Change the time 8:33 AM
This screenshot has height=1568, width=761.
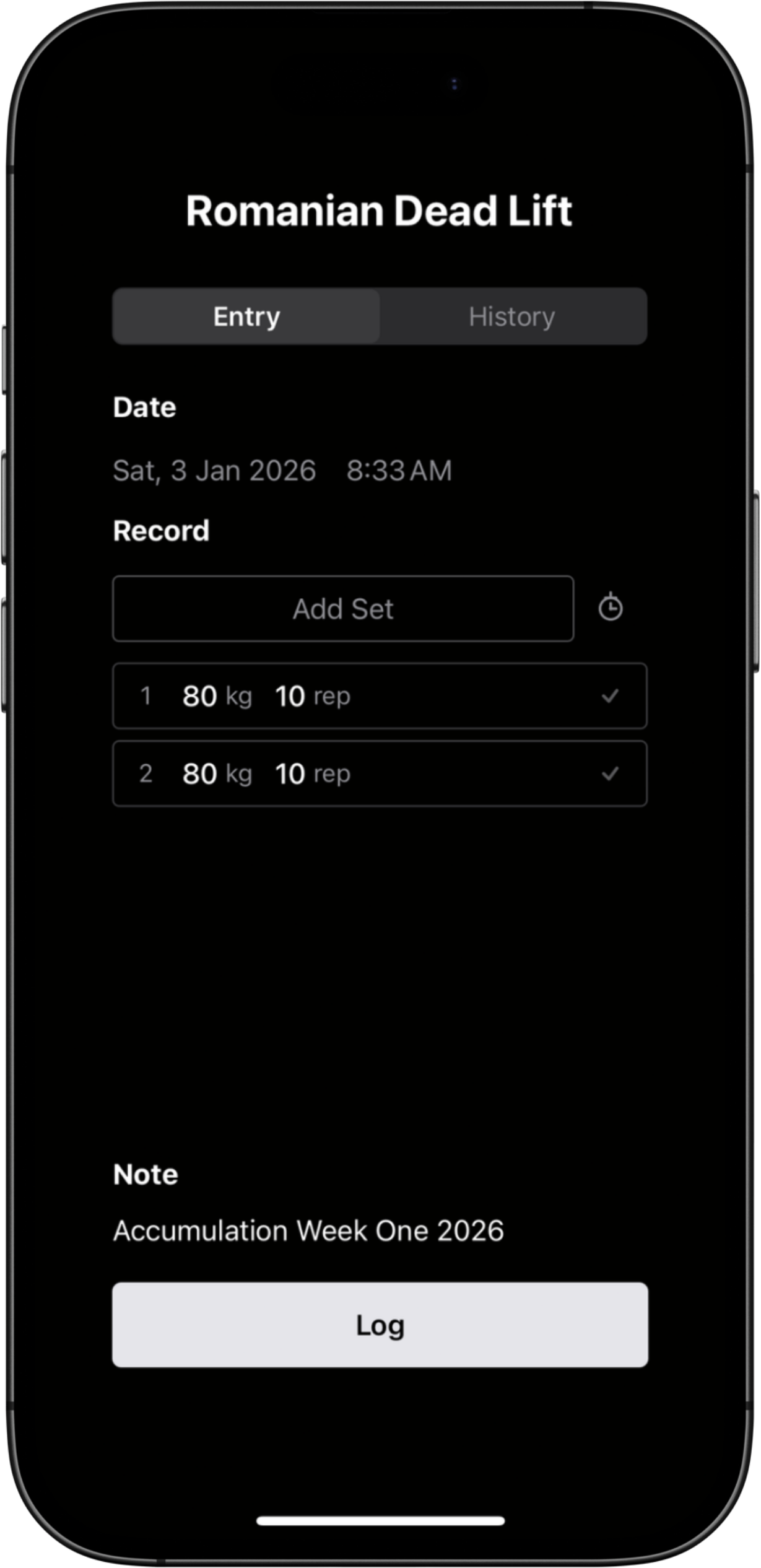tap(399, 471)
